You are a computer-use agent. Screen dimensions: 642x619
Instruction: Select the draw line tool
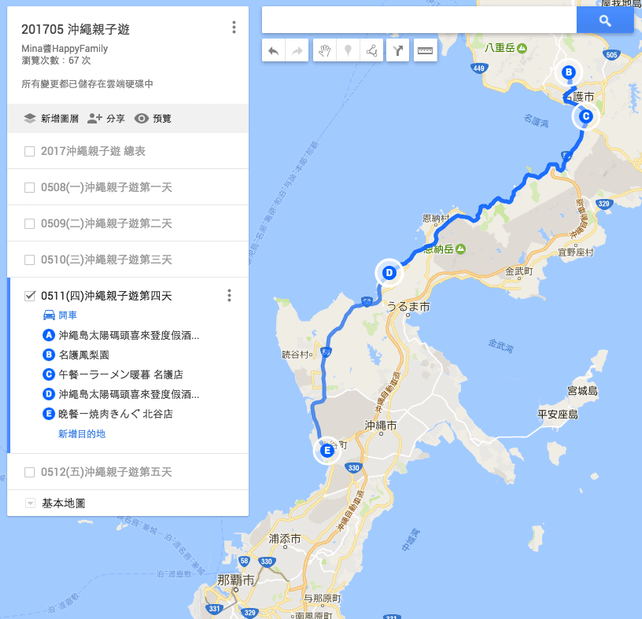click(372, 51)
